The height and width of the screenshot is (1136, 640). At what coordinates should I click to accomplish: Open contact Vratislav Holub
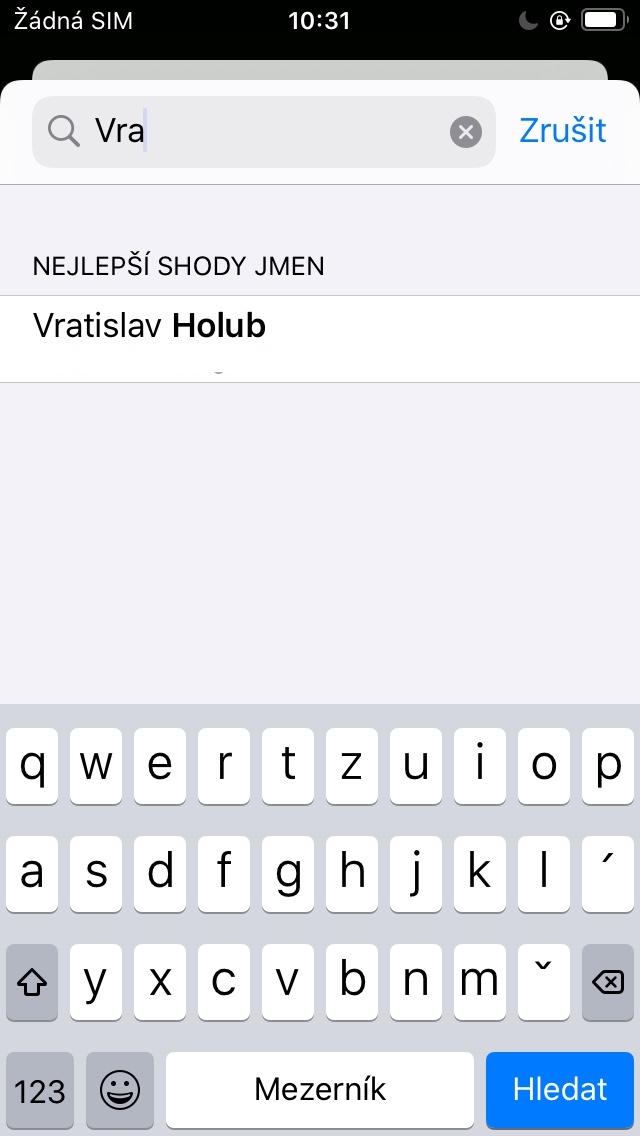pyautogui.click(x=320, y=327)
